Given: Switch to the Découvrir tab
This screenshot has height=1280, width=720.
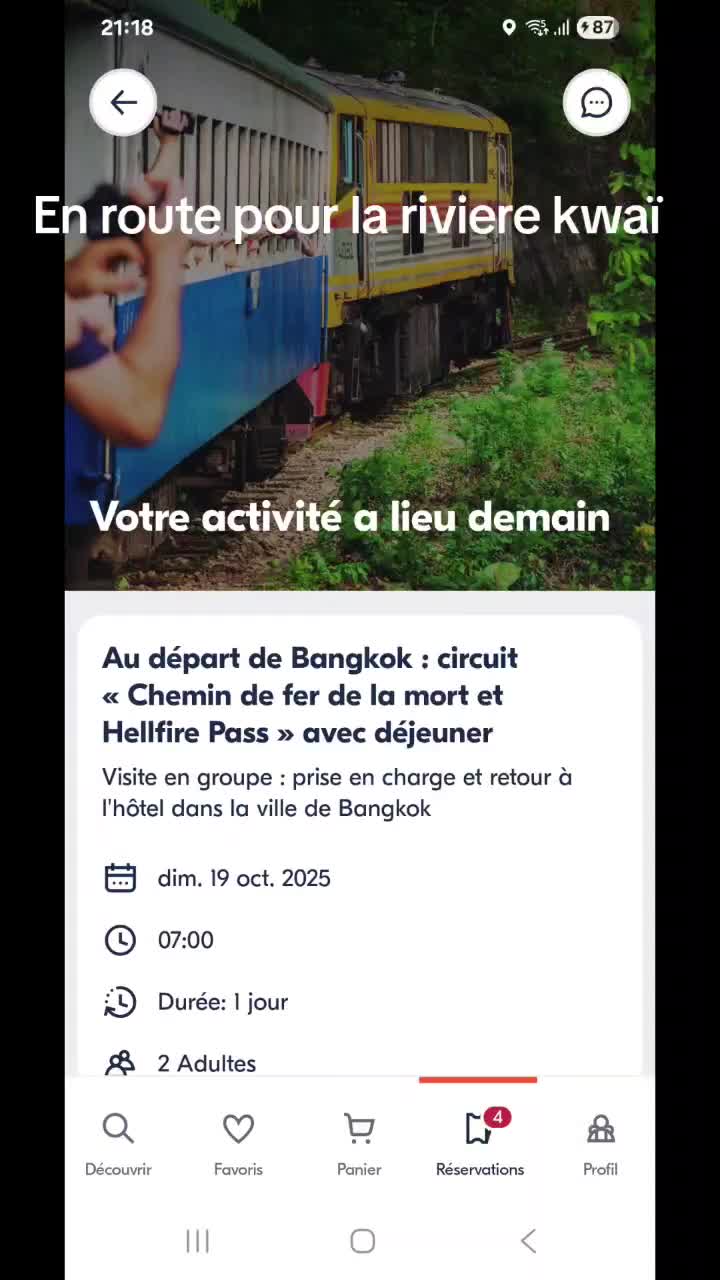Looking at the screenshot, I should 118,1143.
